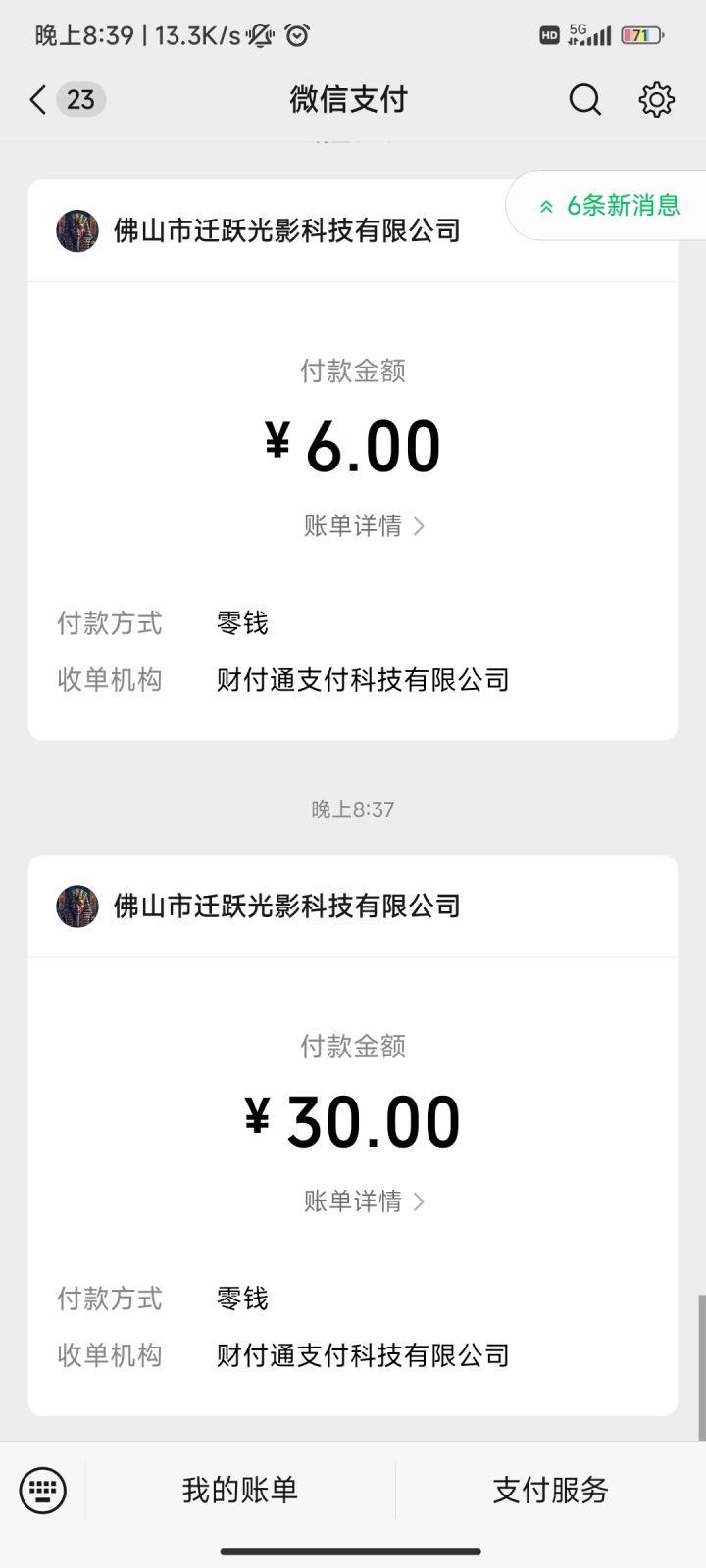Tap the 5G signal indicator
Image resolution: width=706 pixels, height=1568 pixels.
pyautogui.click(x=588, y=33)
